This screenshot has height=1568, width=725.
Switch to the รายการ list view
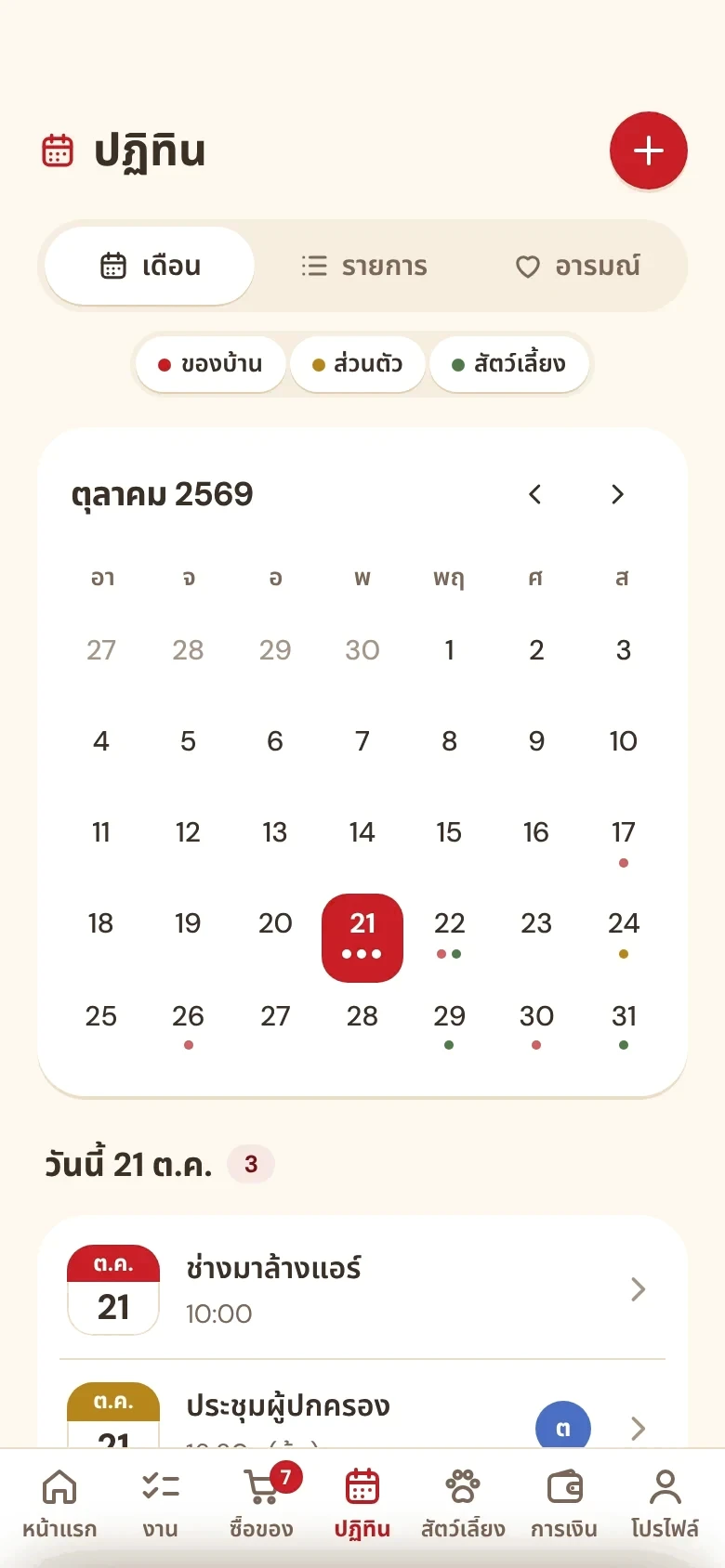363,267
